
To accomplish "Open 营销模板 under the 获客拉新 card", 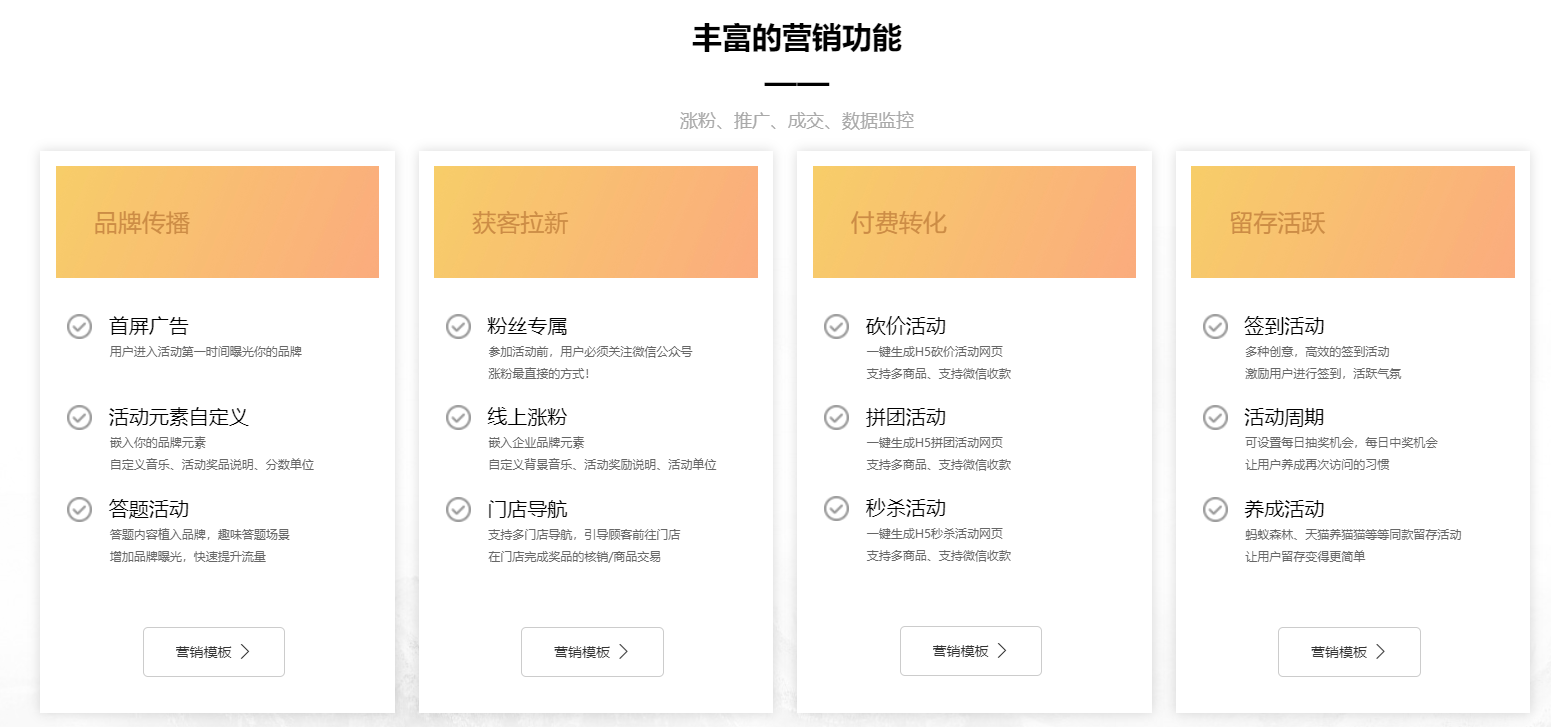I will (x=592, y=652).
